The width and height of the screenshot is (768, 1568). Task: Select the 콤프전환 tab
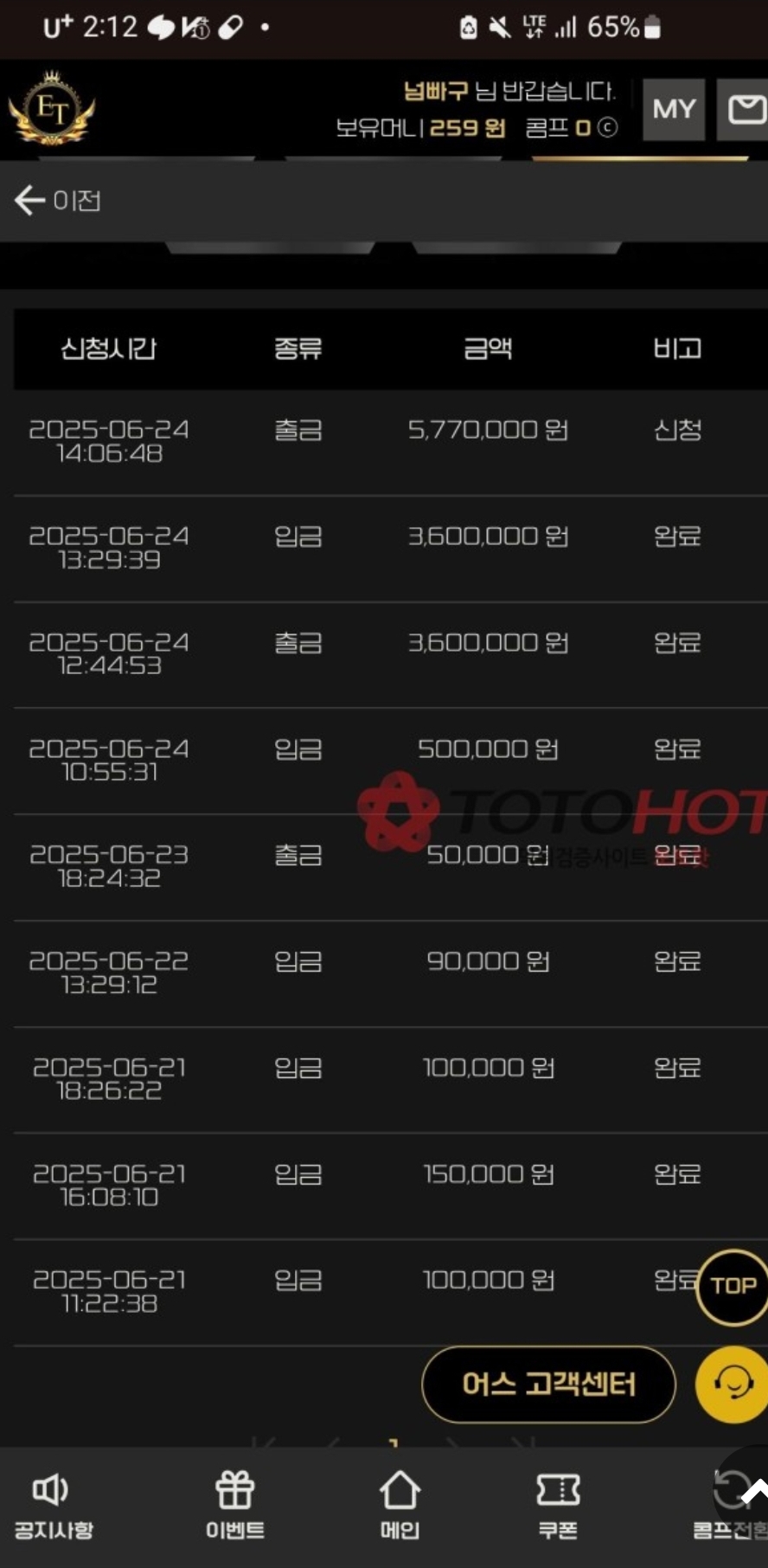731,1507
